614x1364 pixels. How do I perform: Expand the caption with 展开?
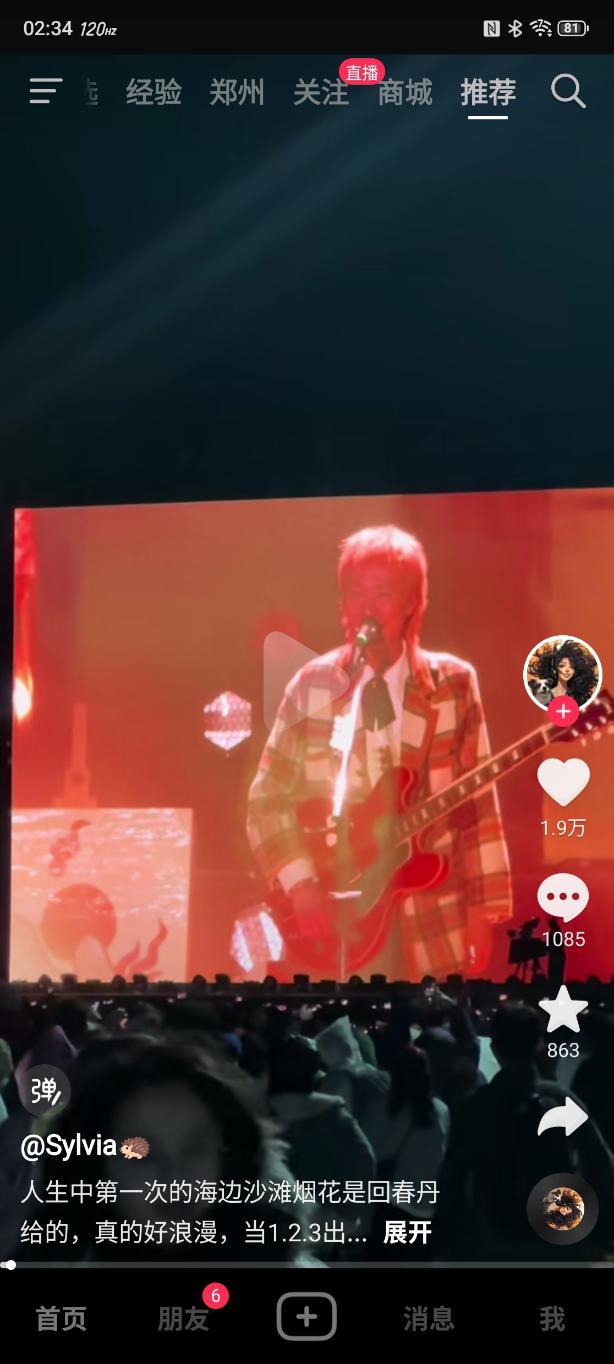(x=407, y=1232)
